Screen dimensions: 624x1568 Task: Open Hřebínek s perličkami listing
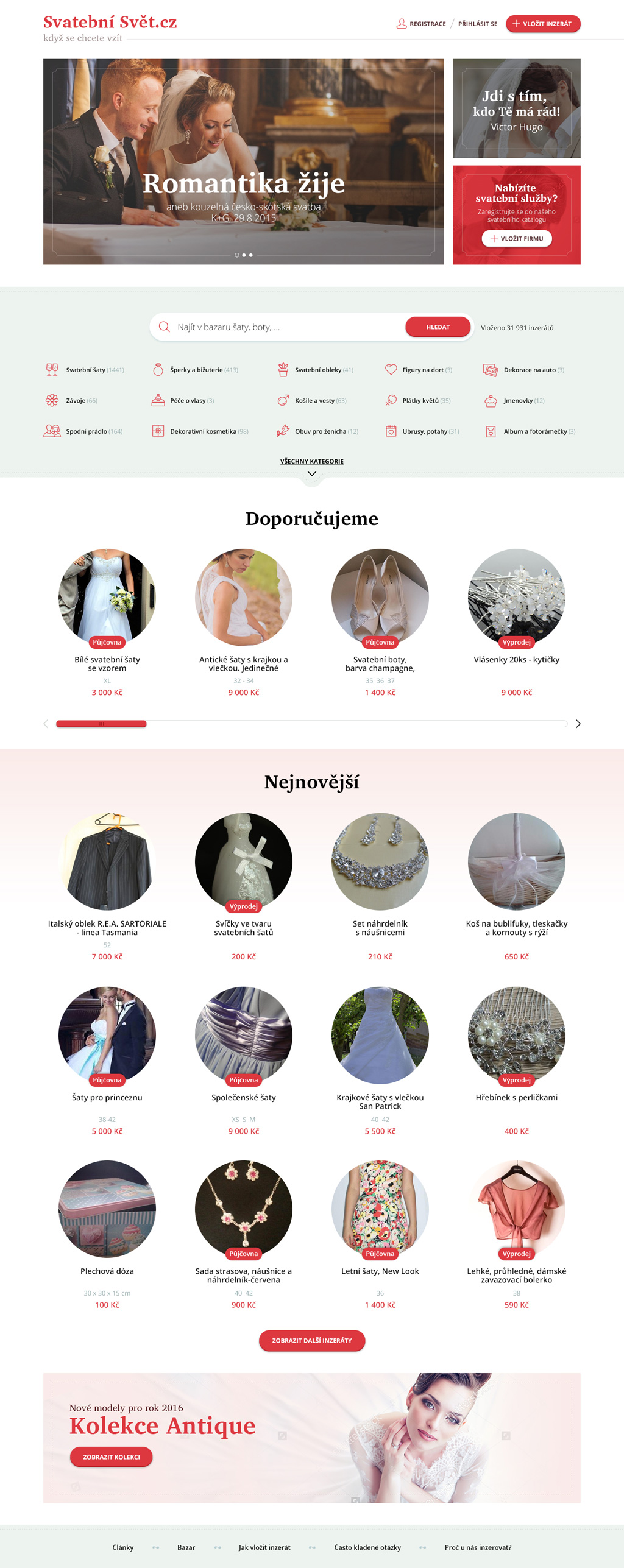click(x=516, y=1097)
